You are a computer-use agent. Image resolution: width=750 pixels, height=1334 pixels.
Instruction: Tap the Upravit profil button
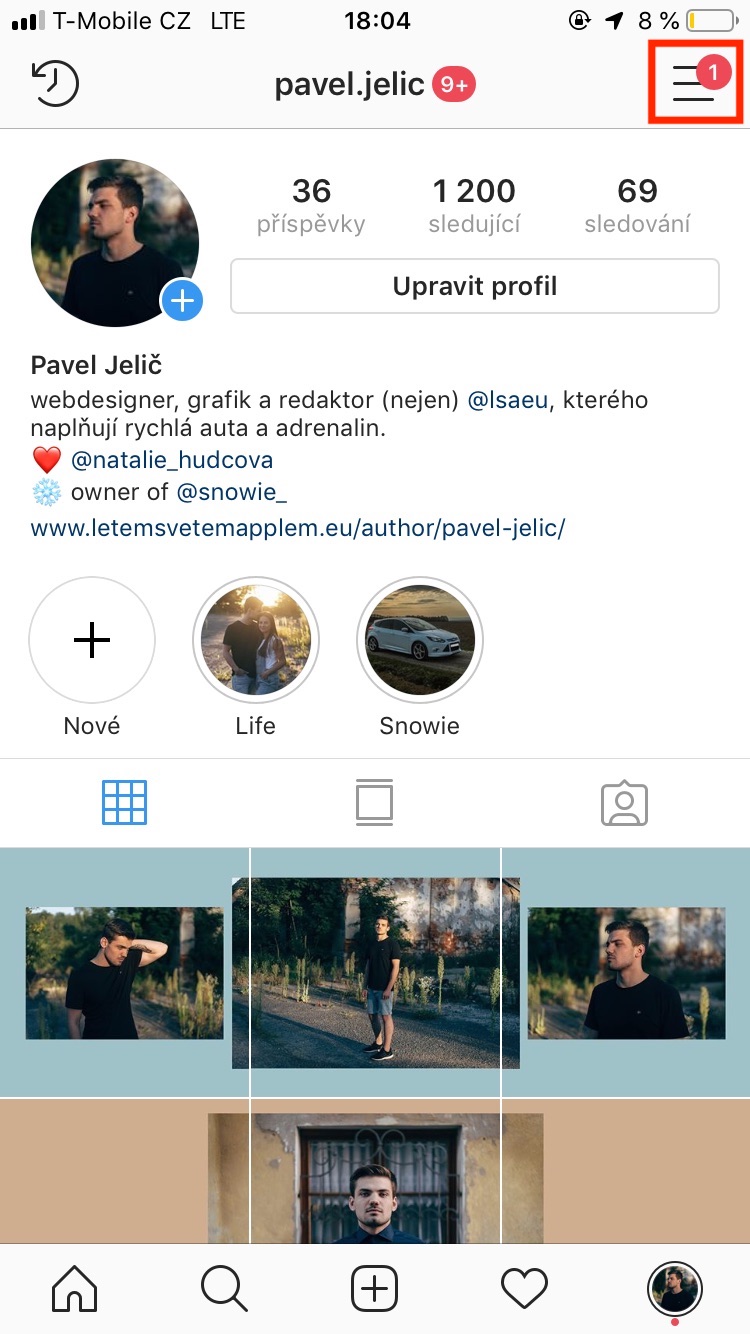[x=474, y=287]
